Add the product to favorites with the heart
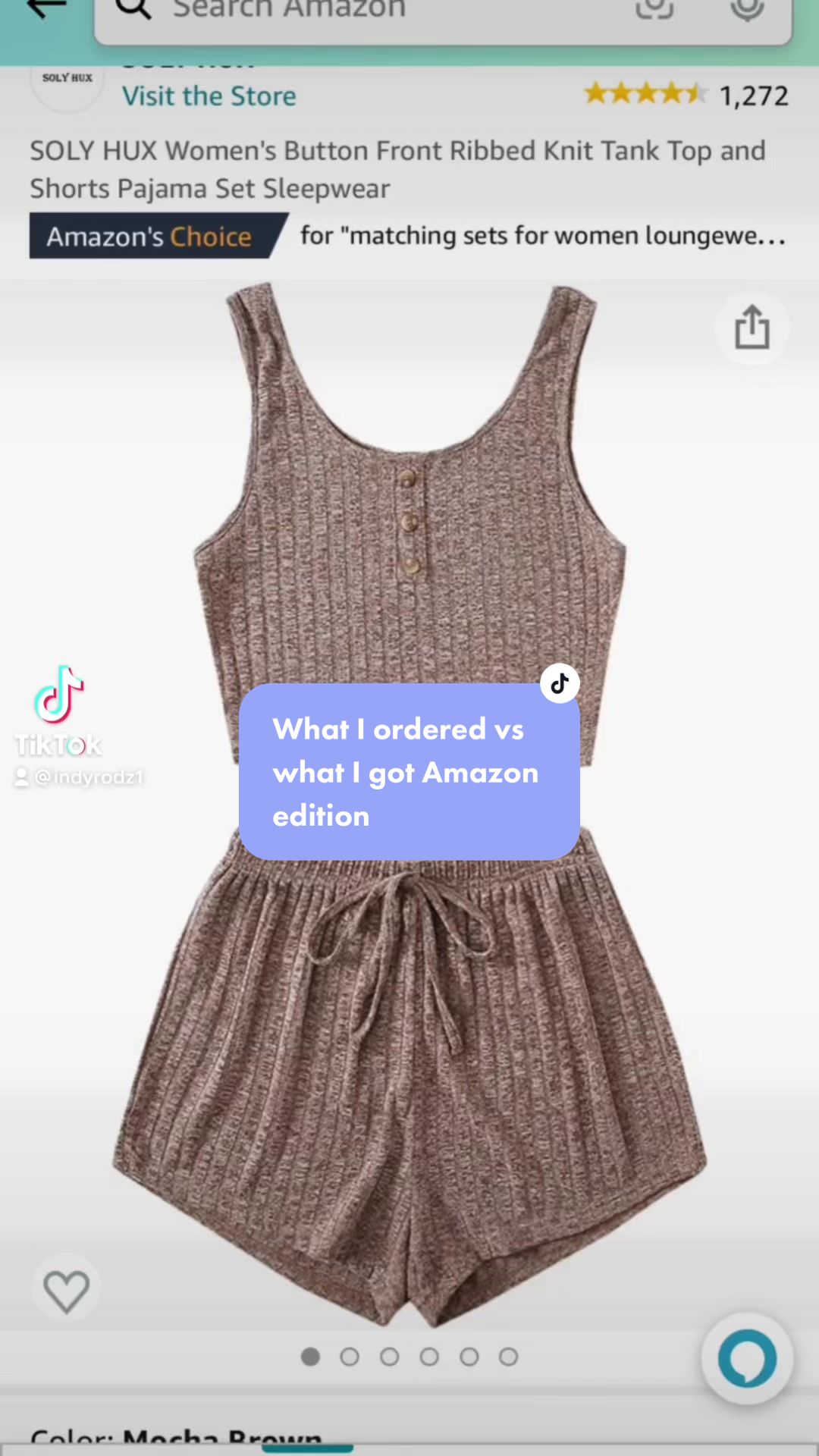 66,1291
